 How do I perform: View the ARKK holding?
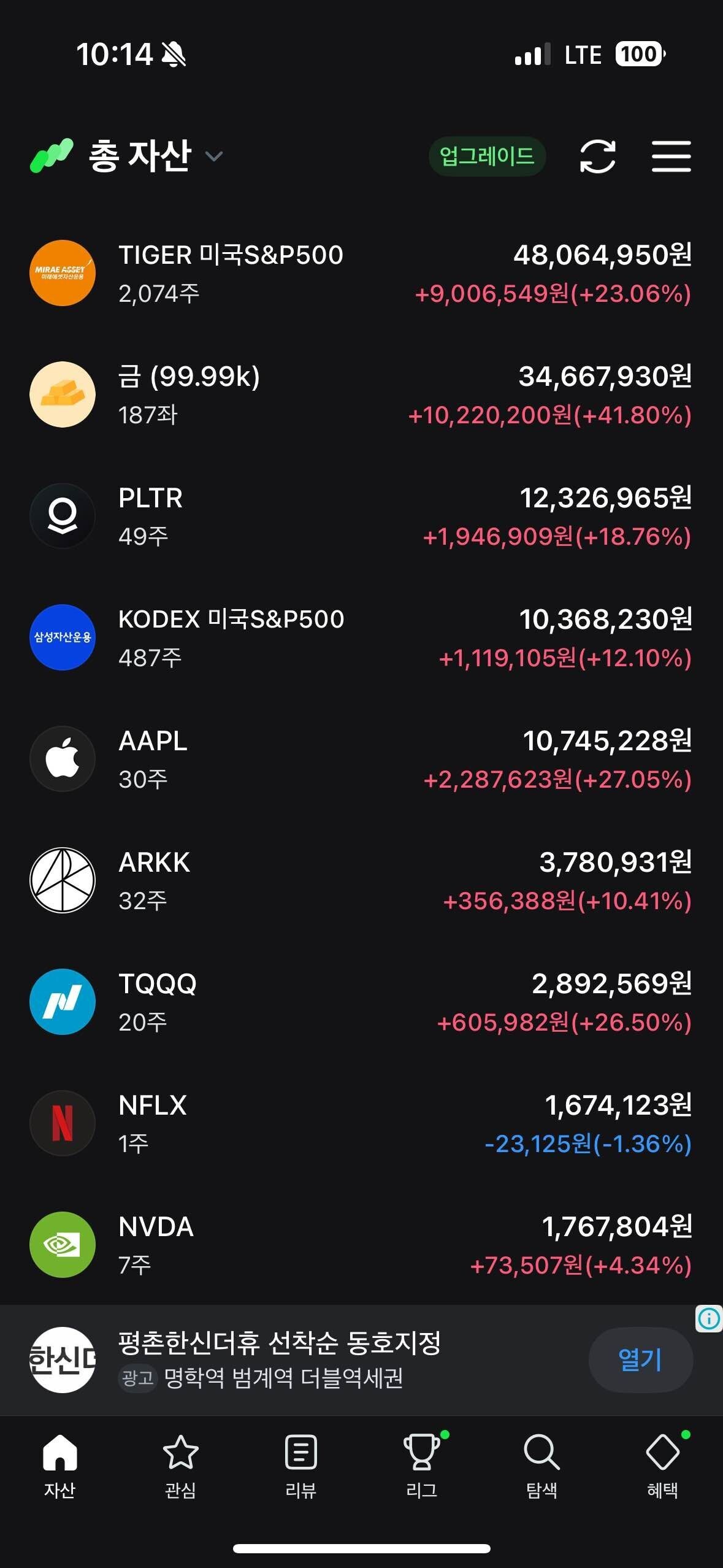361,881
